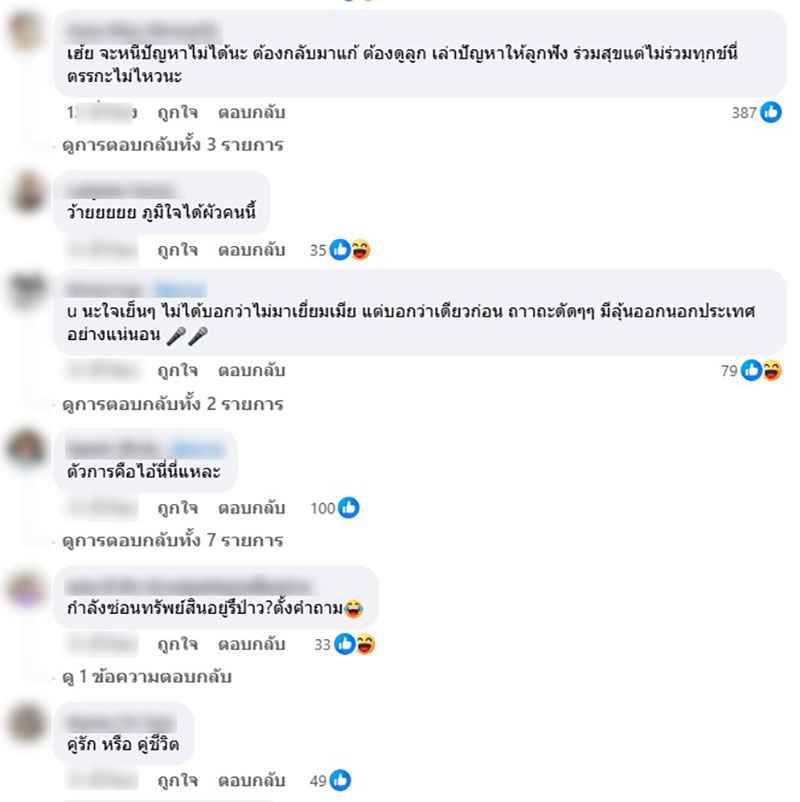The width and height of the screenshot is (800, 802).
Task: Click the like icon showing 100 reactions
Action: [x=346, y=508]
